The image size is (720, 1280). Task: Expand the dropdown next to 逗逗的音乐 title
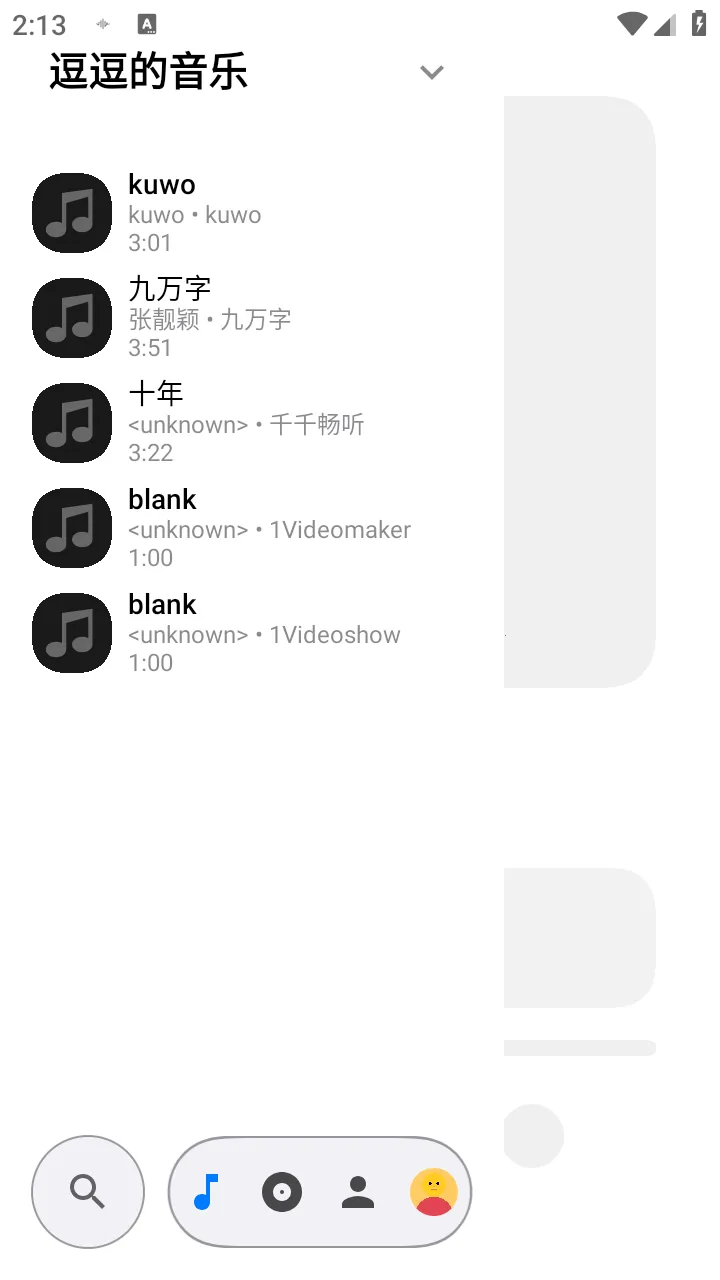tap(431, 72)
